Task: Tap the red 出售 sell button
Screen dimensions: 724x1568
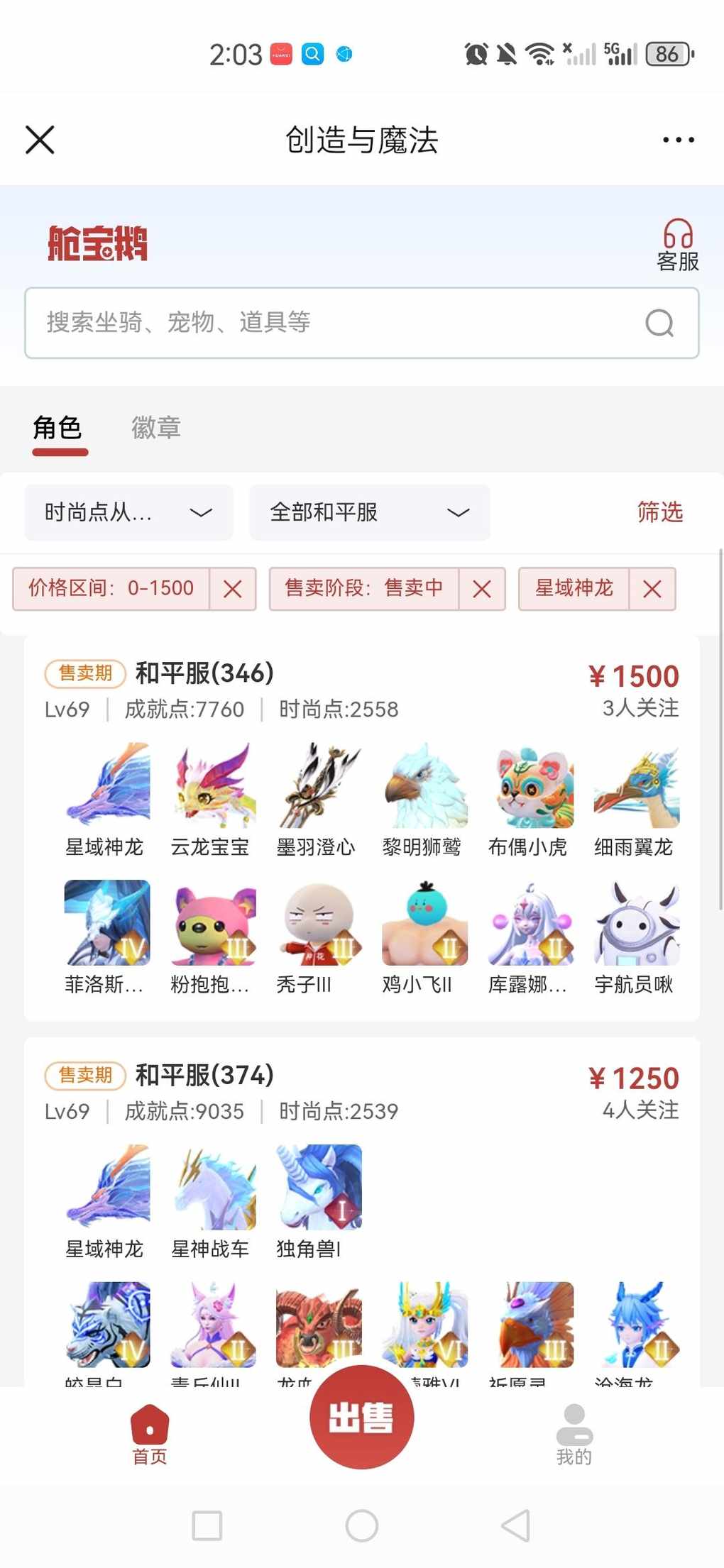Action: [x=361, y=1418]
